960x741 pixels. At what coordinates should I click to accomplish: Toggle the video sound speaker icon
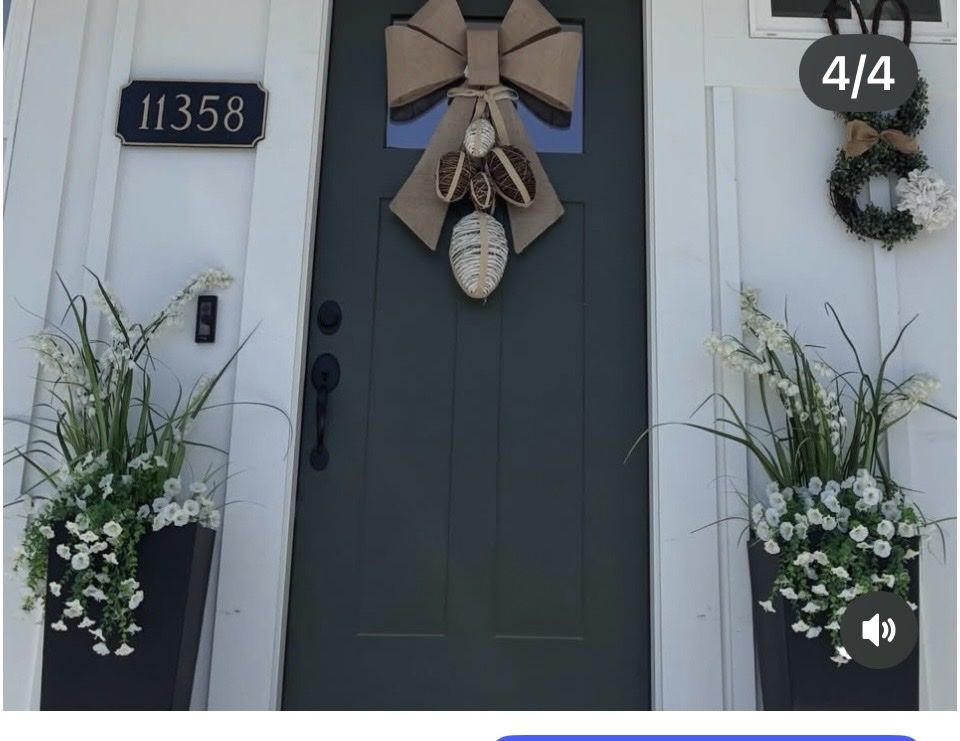point(878,630)
